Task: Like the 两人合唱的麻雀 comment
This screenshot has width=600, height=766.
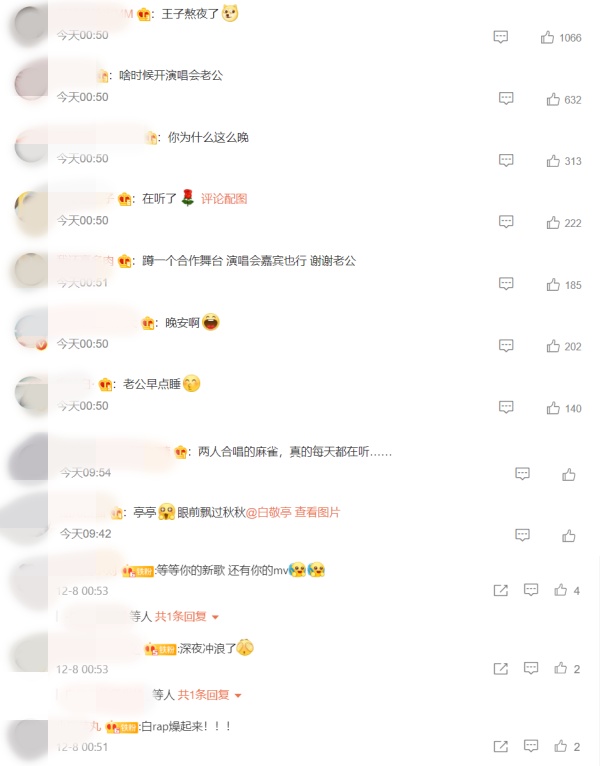Action: [569, 474]
